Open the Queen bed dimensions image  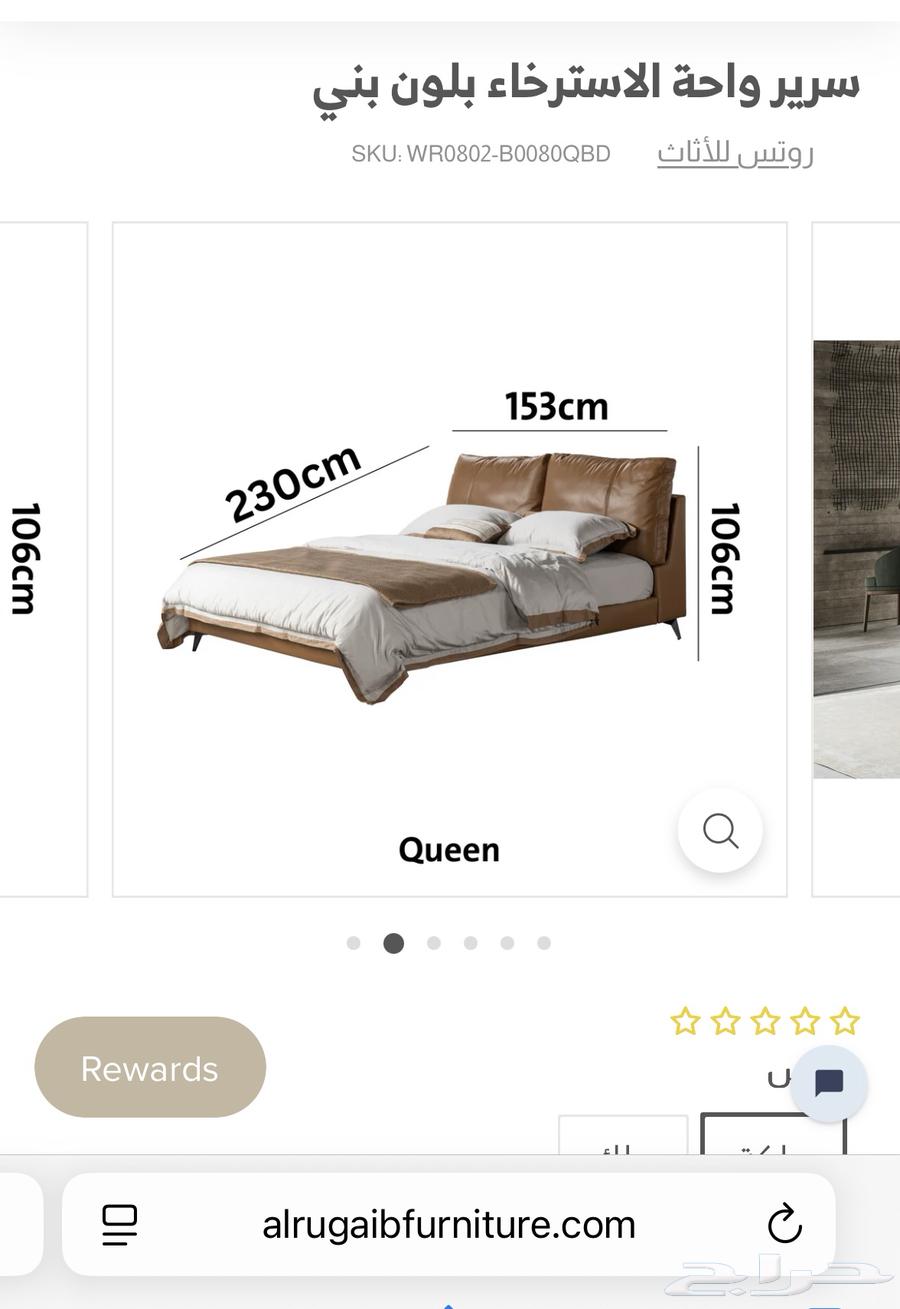click(449, 560)
